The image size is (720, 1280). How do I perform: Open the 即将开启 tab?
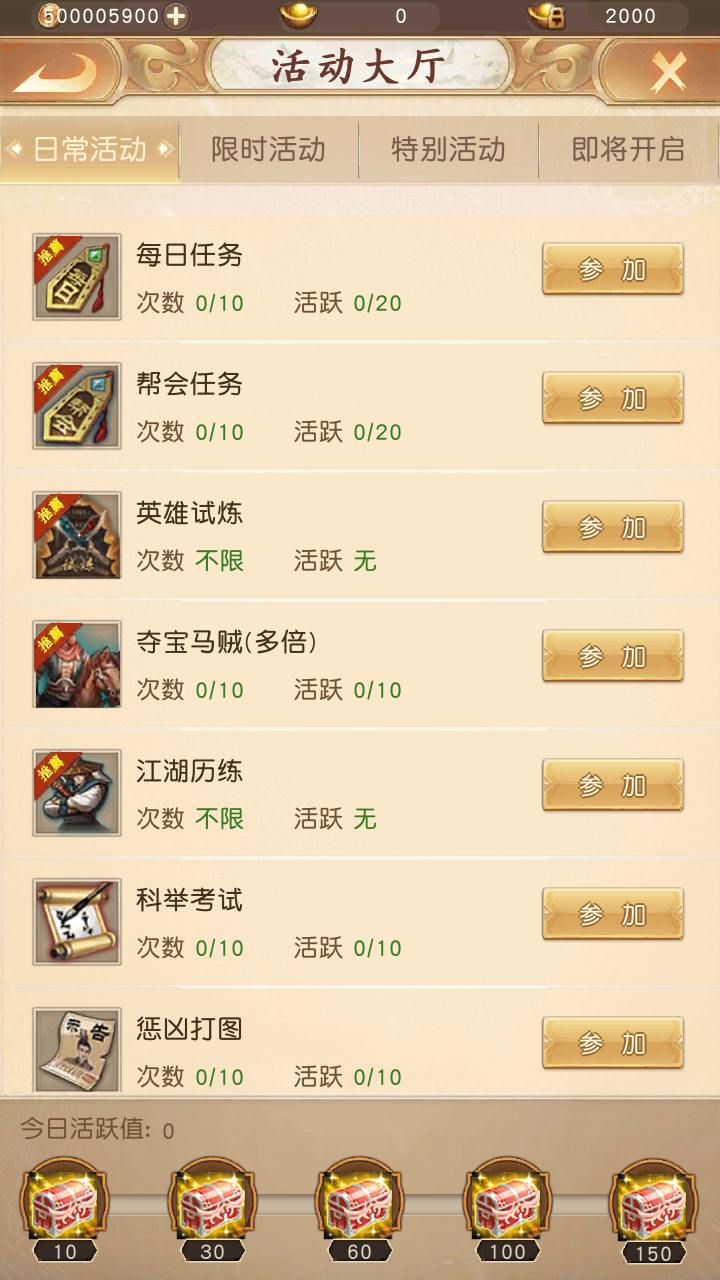coord(628,150)
